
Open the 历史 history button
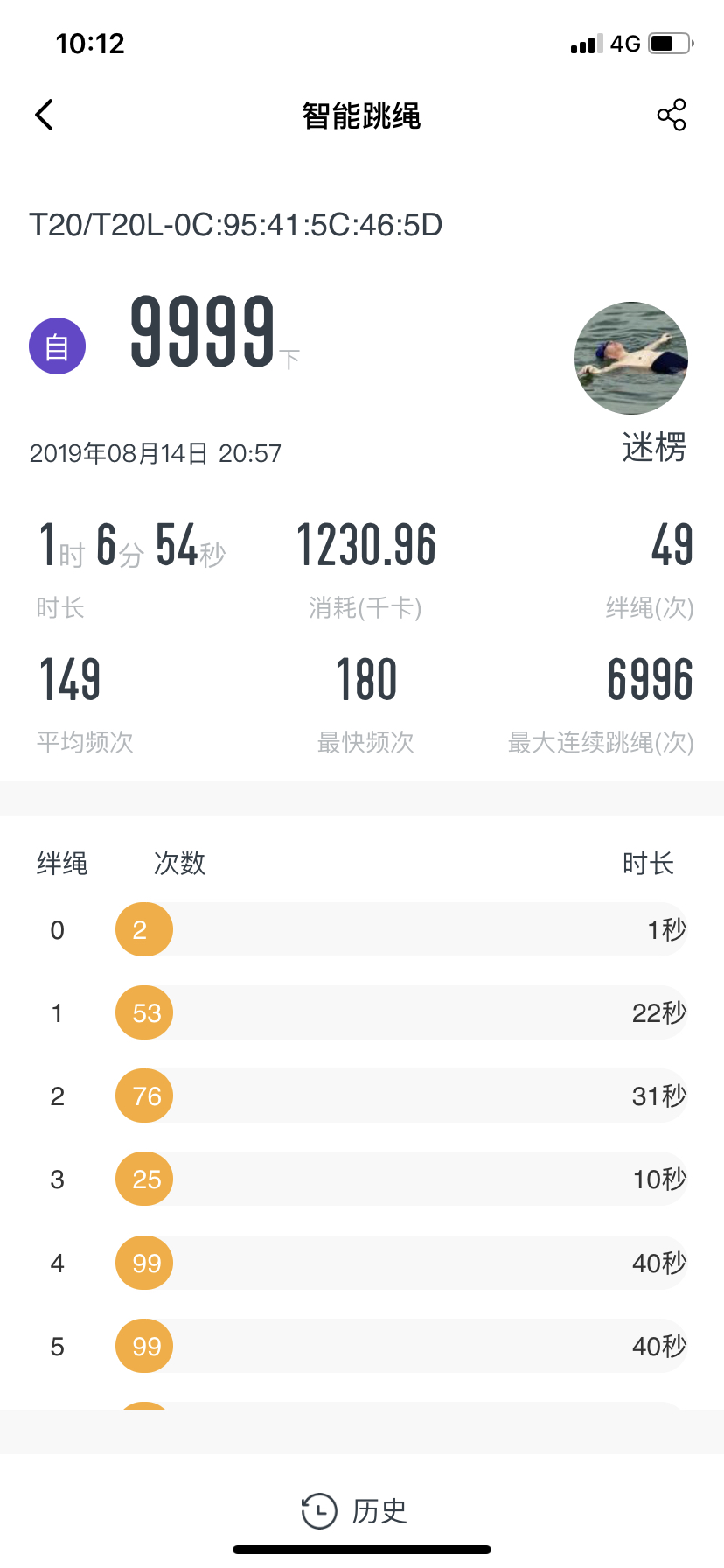pos(354,1511)
